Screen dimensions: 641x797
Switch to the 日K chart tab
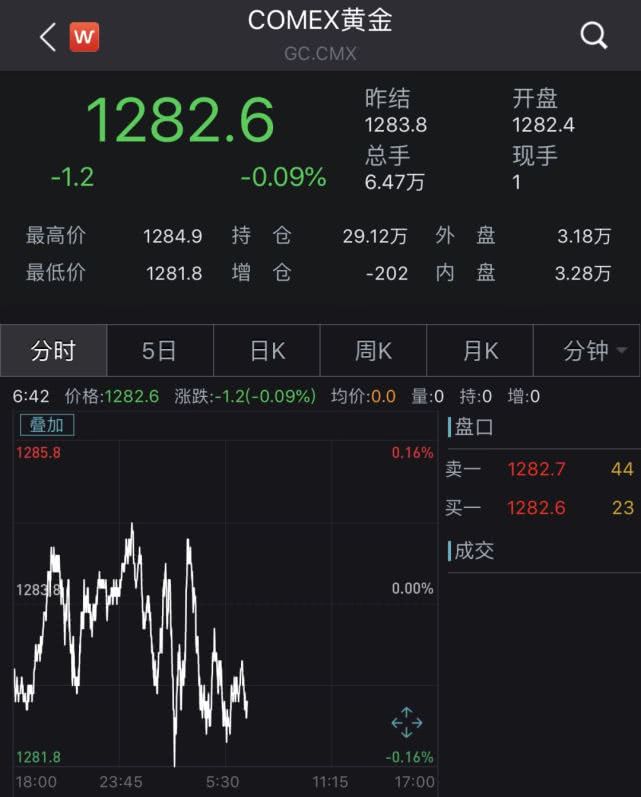tap(266, 351)
